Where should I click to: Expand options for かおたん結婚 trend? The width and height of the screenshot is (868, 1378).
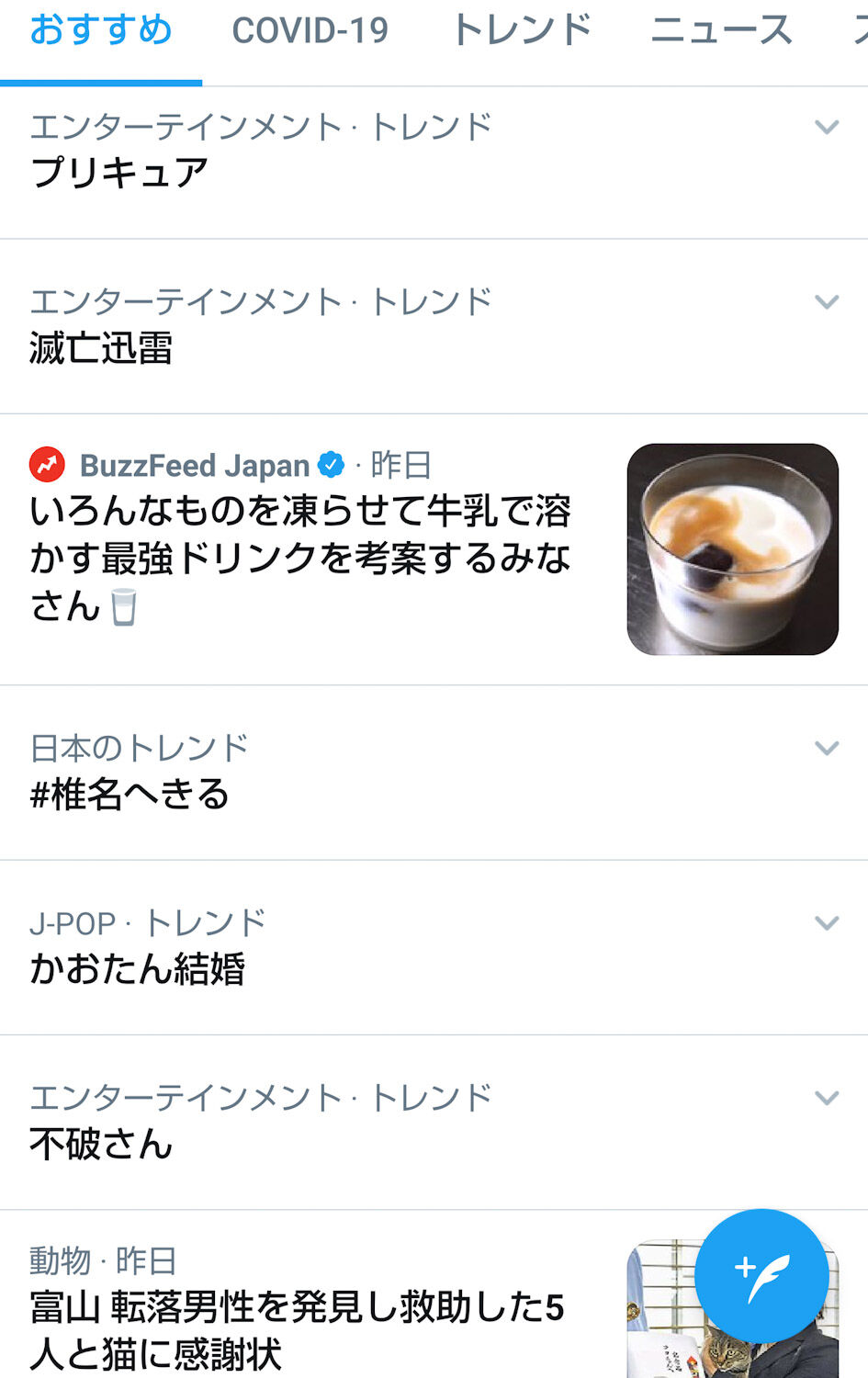[x=827, y=923]
